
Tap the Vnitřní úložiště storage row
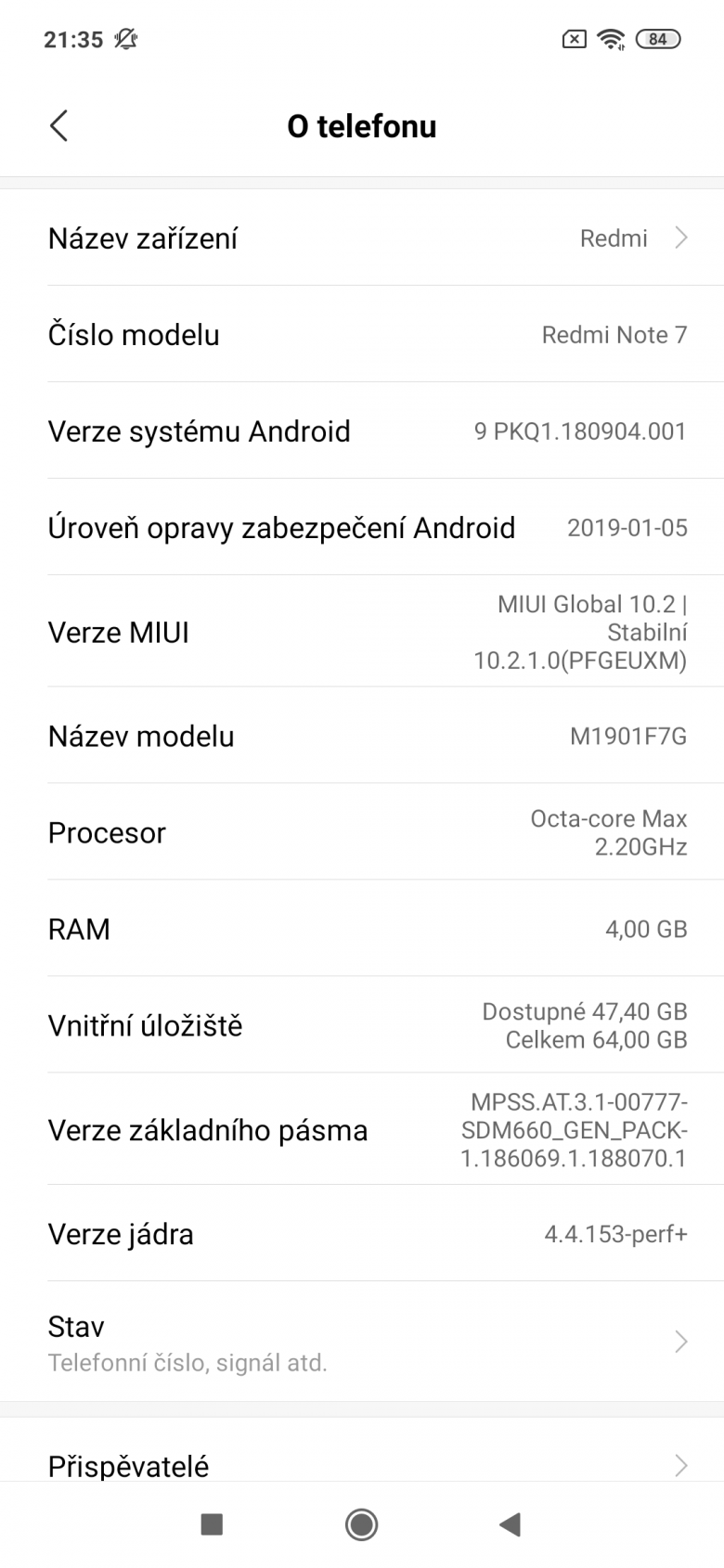click(362, 1025)
